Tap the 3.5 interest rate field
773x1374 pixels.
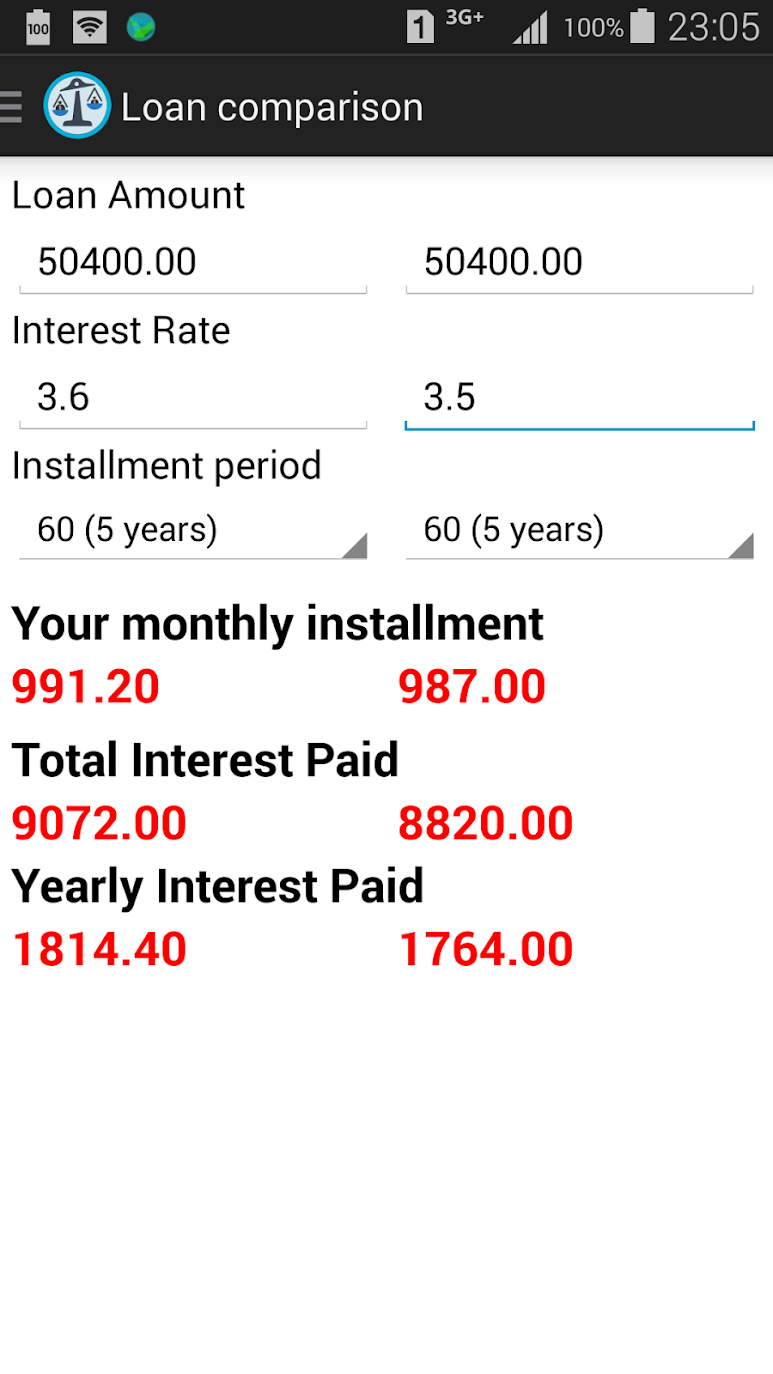[x=579, y=398]
